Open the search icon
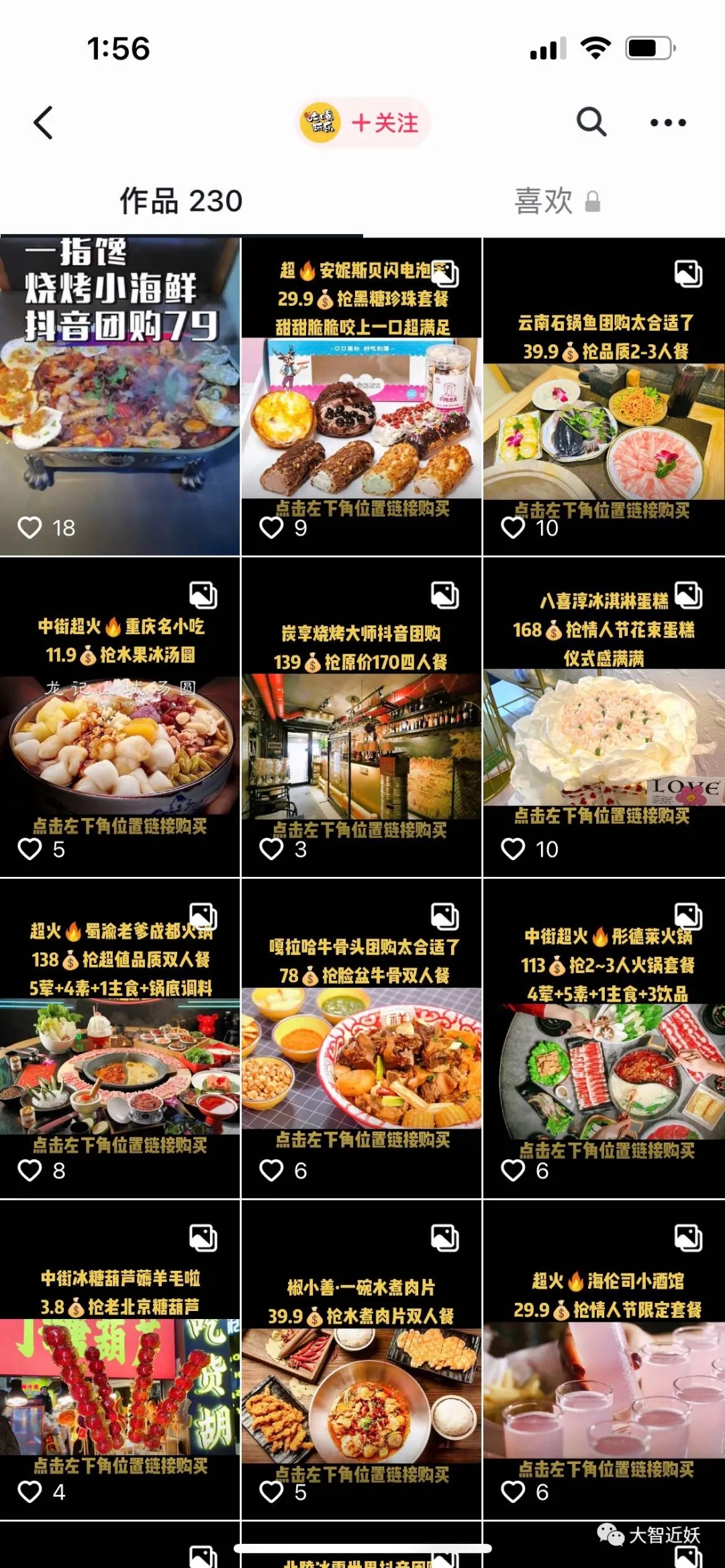Image resolution: width=725 pixels, height=1568 pixels. click(591, 122)
